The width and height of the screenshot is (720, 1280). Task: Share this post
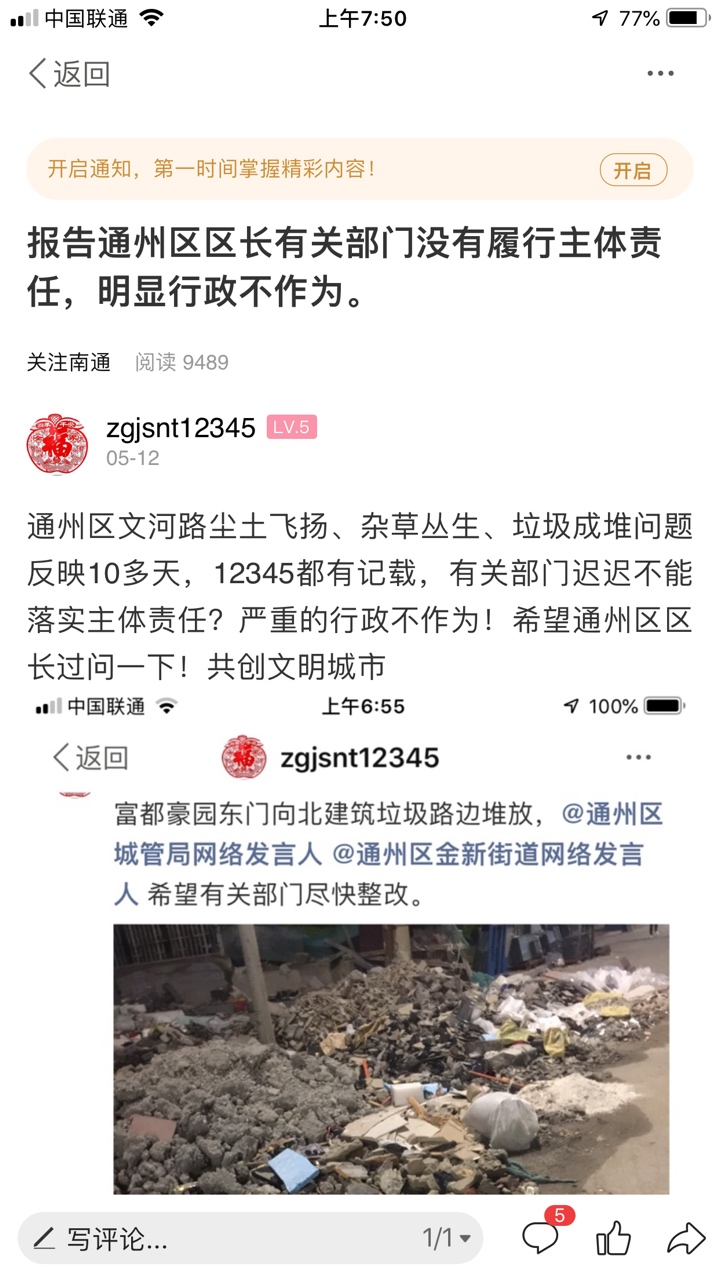685,1239
